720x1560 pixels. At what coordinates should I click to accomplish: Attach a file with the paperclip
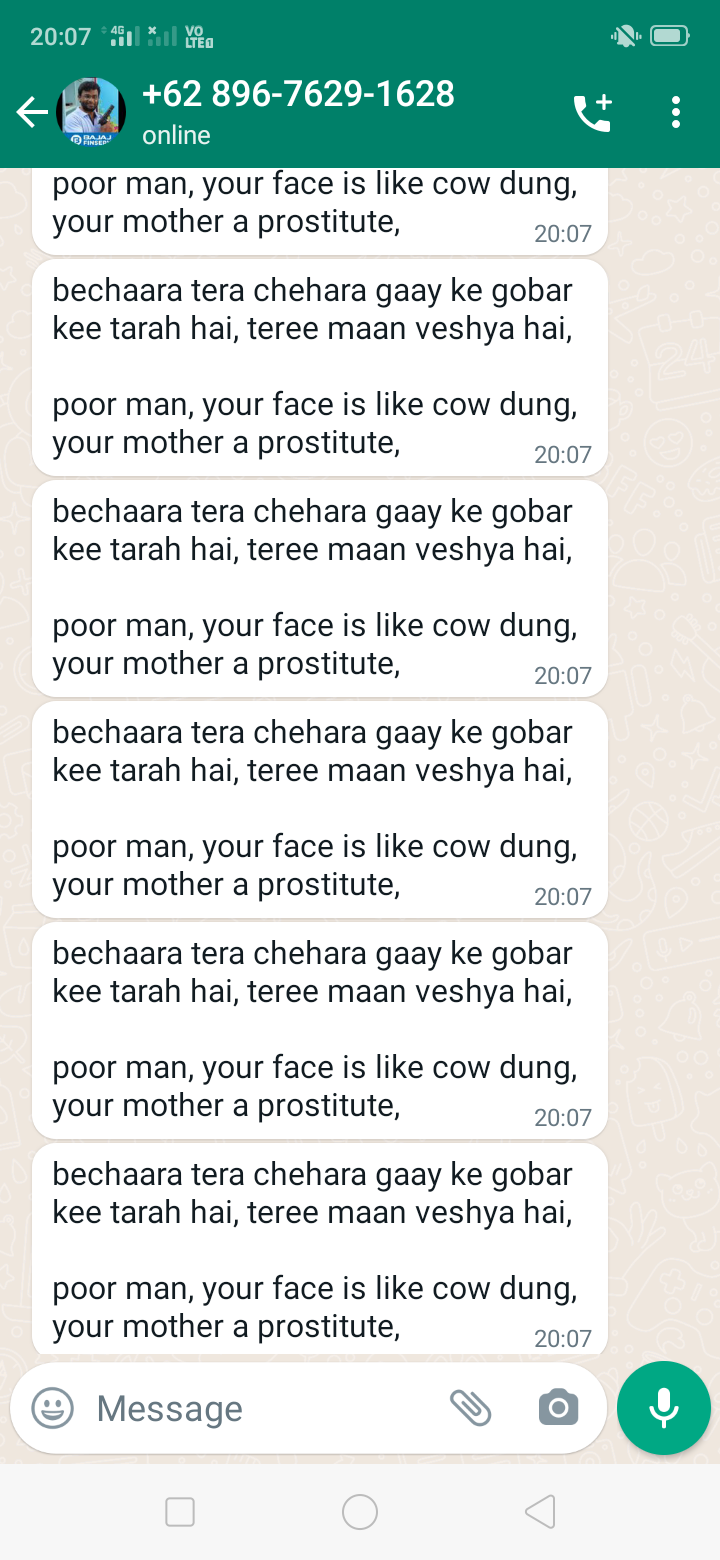pyautogui.click(x=470, y=1408)
